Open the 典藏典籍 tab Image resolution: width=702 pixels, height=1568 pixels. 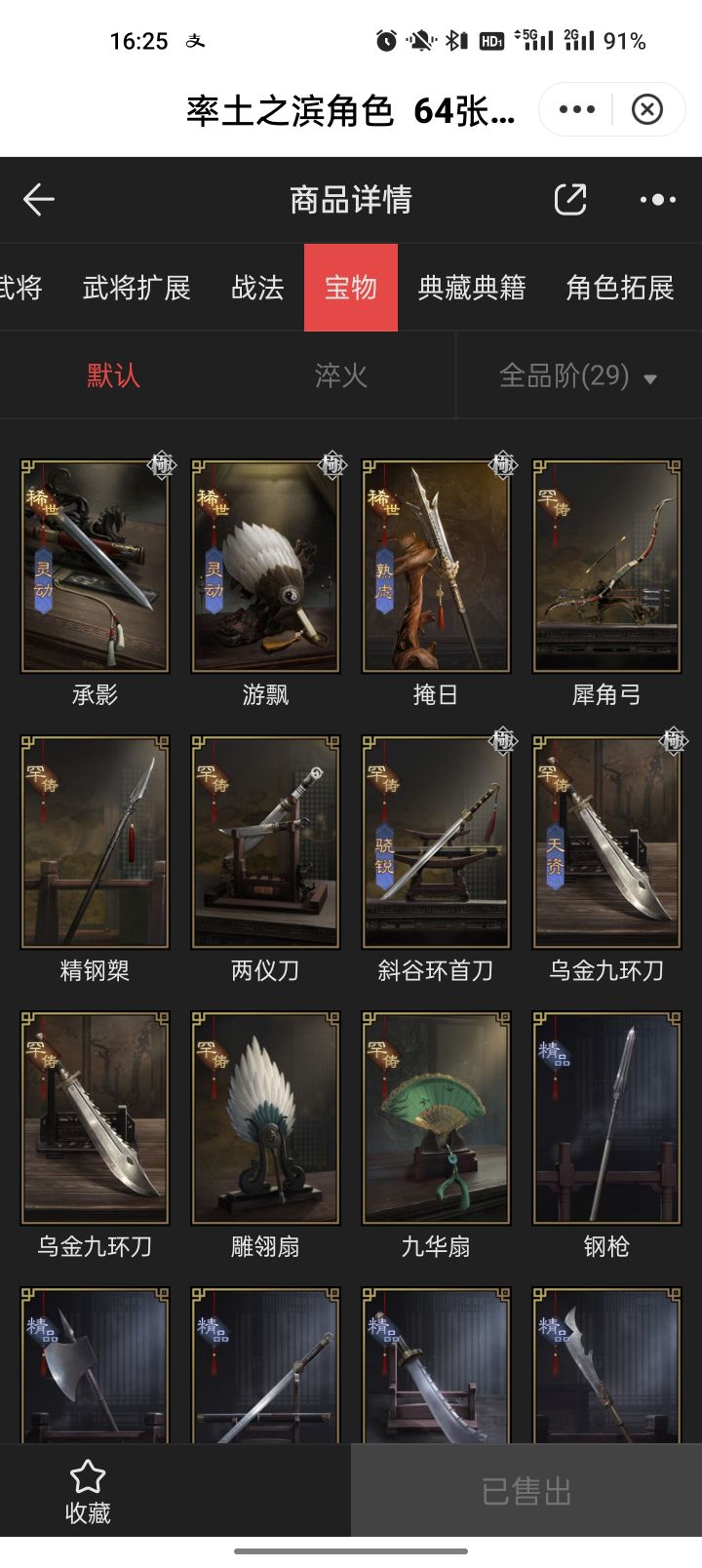(471, 288)
